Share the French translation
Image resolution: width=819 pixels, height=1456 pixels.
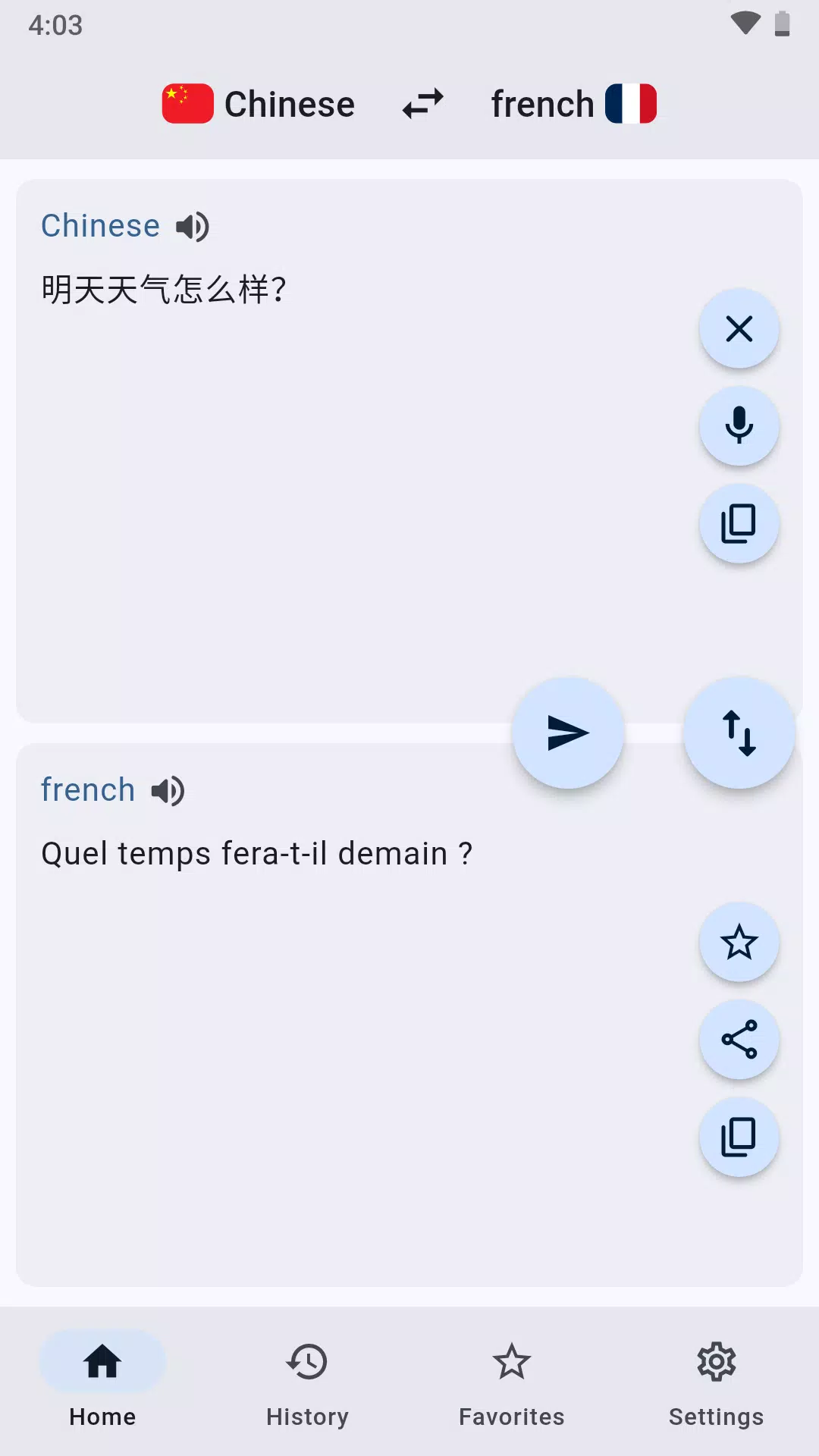[739, 1040]
